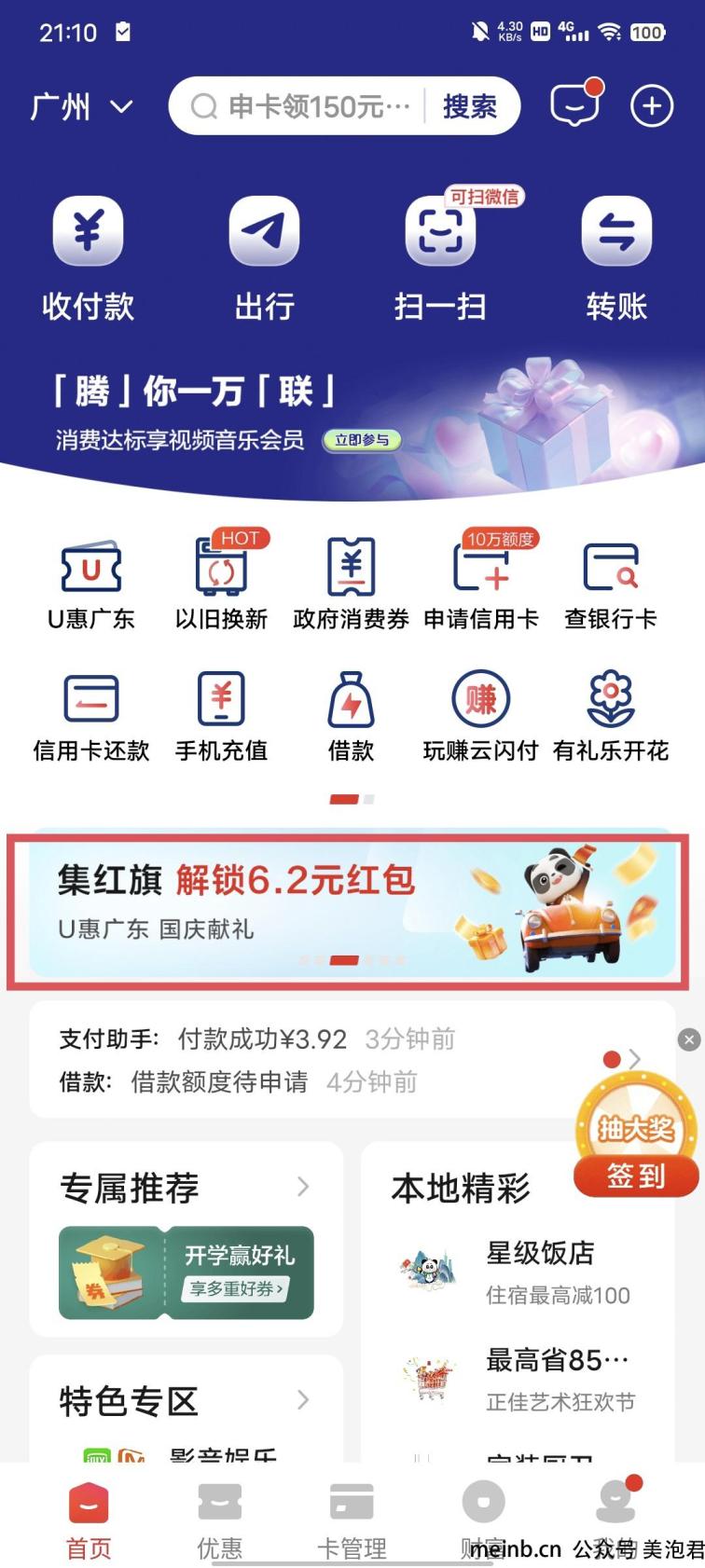Image resolution: width=705 pixels, height=1568 pixels.
Task: Open 扫一扫 scanner
Action: pyautogui.click(x=440, y=259)
